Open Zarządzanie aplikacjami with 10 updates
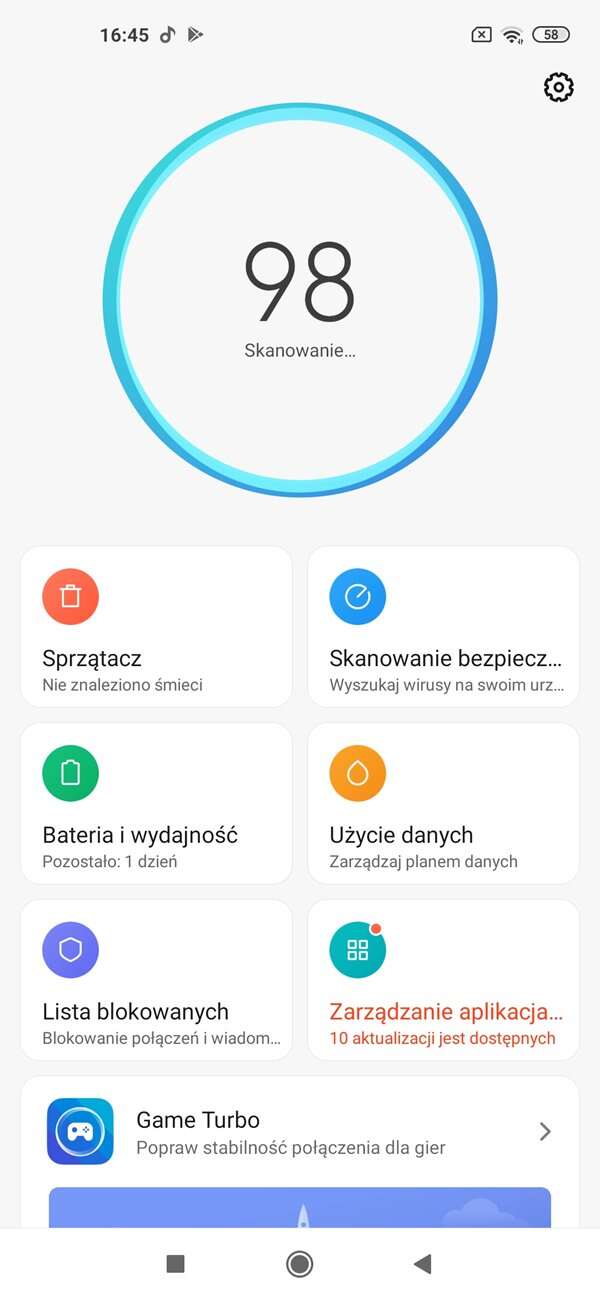Viewport: 600px width, 1300px height. [x=443, y=979]
